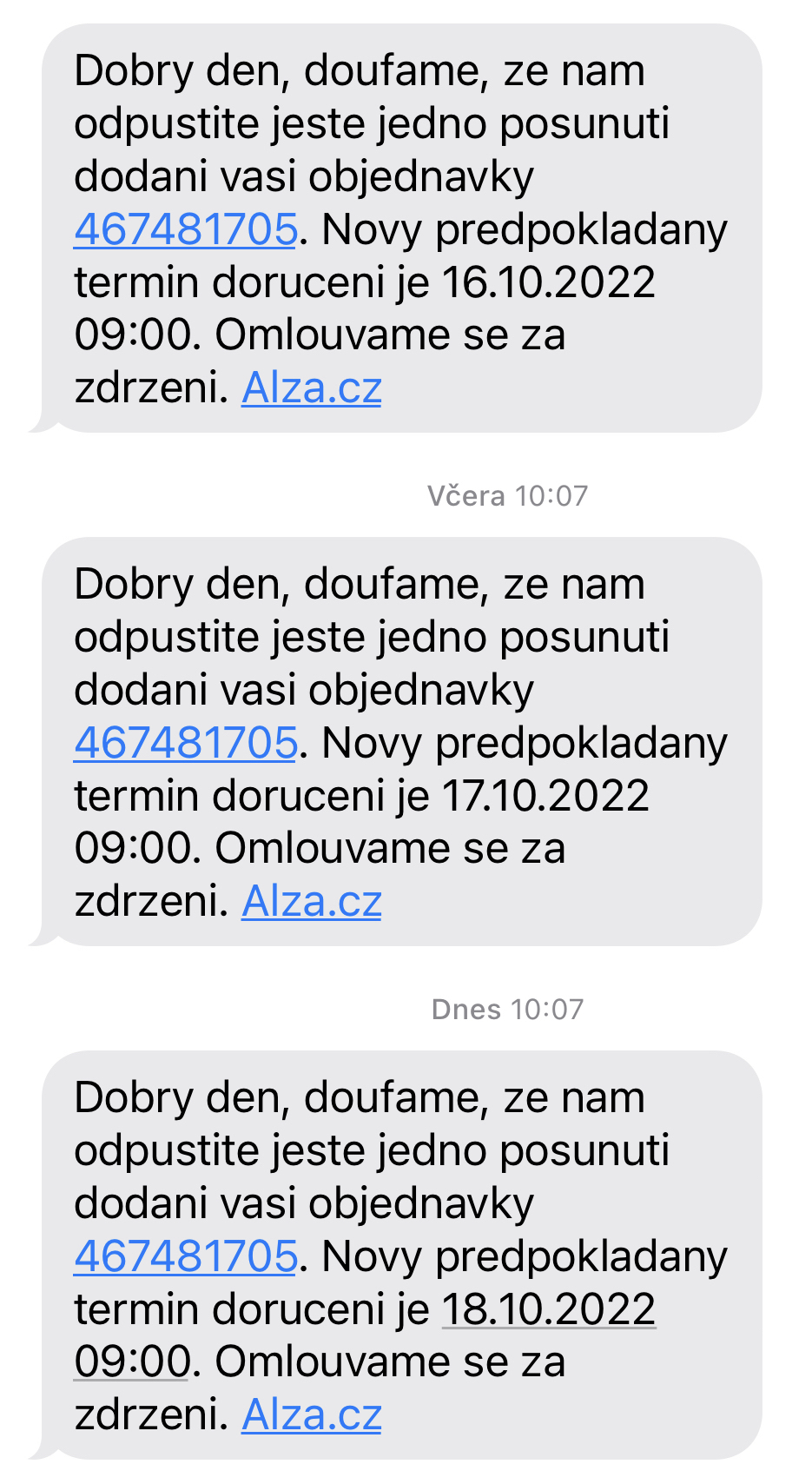This screenshot has height=1484, width=812.
Task: Select order number 467481705 in the 18.10.2022 message
Action: (186, 1256)
